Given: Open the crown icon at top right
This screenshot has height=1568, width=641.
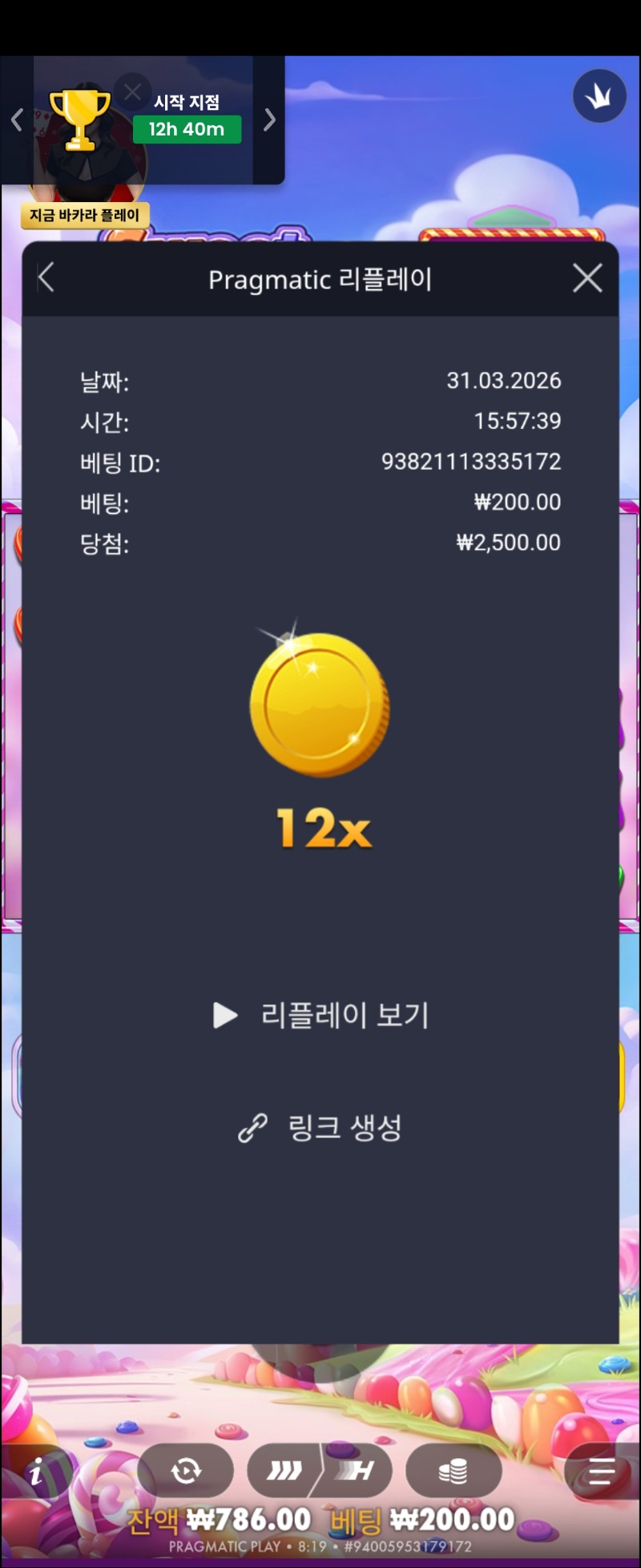Looking at the screenshot, I should pos(599,96).
